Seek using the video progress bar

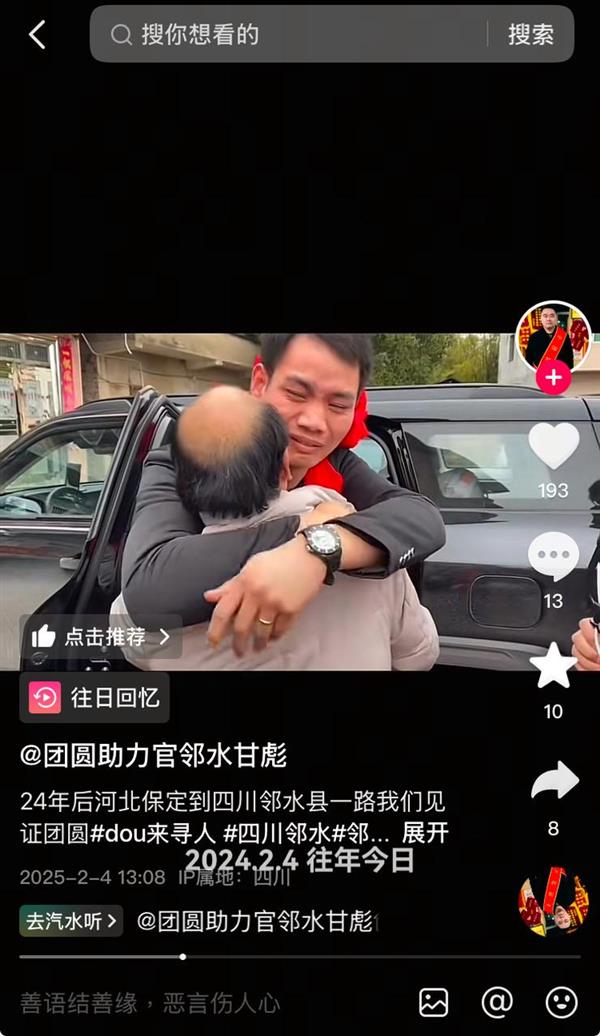click(x=300, y=957)
